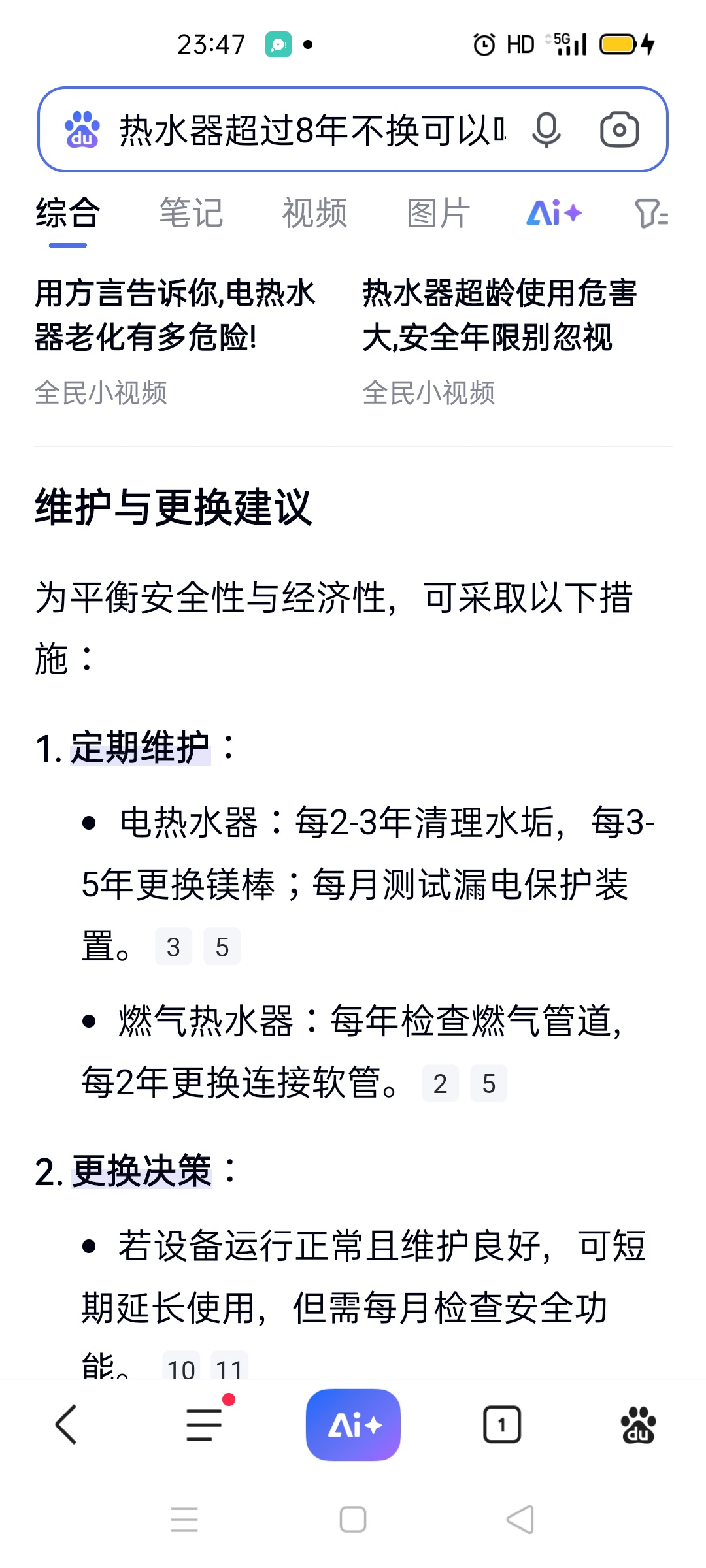Viewport: 706px width, 1568px height.
Task: Switch to the 笔记 tab
Action: pos(191,213)
